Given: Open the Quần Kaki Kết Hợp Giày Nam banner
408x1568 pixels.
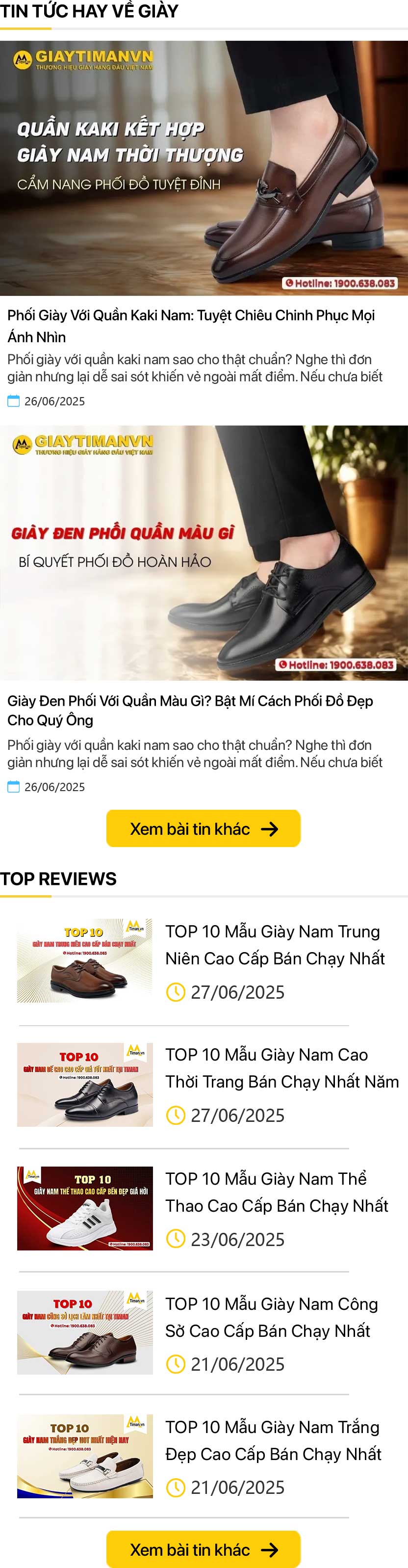Looking at the screenshot, I should coord(204,168).
